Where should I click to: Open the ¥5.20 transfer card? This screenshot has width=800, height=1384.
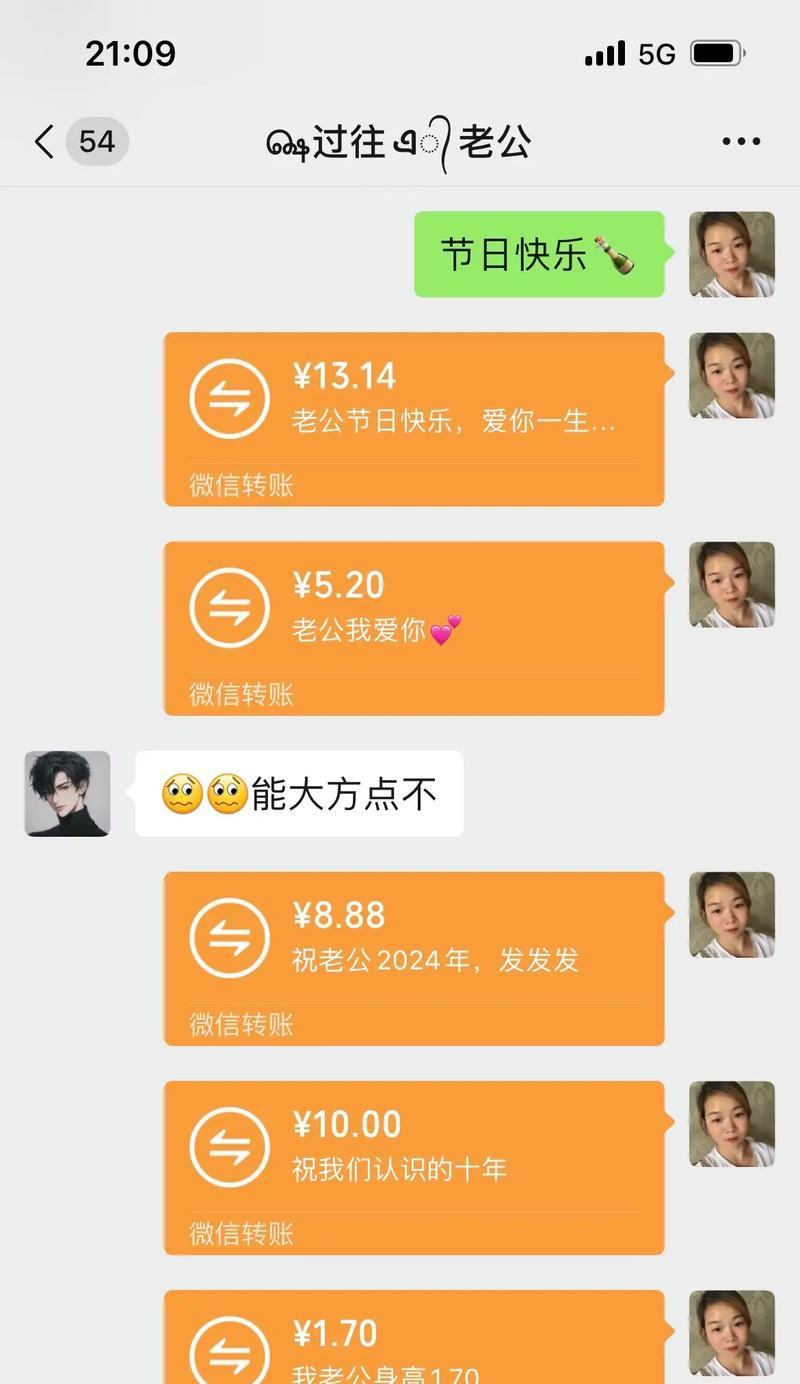tap(414, 628)
